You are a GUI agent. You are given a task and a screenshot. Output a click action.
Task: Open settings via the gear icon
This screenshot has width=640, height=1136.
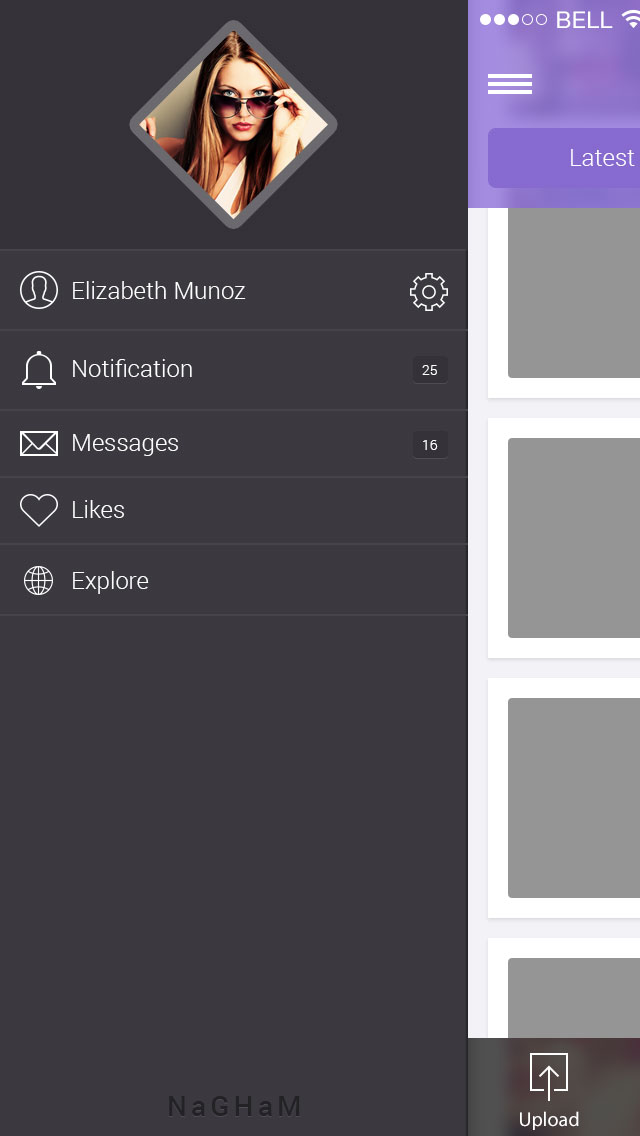click(429, 291)
